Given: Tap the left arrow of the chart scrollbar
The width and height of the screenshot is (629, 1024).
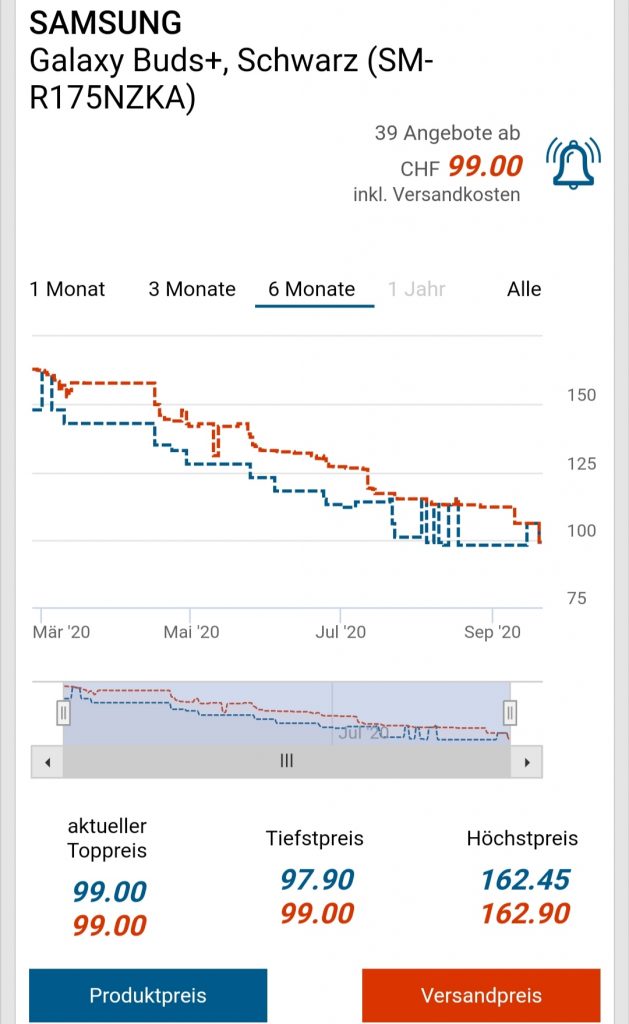Looking at the screenshot, I should coord(46,762).
